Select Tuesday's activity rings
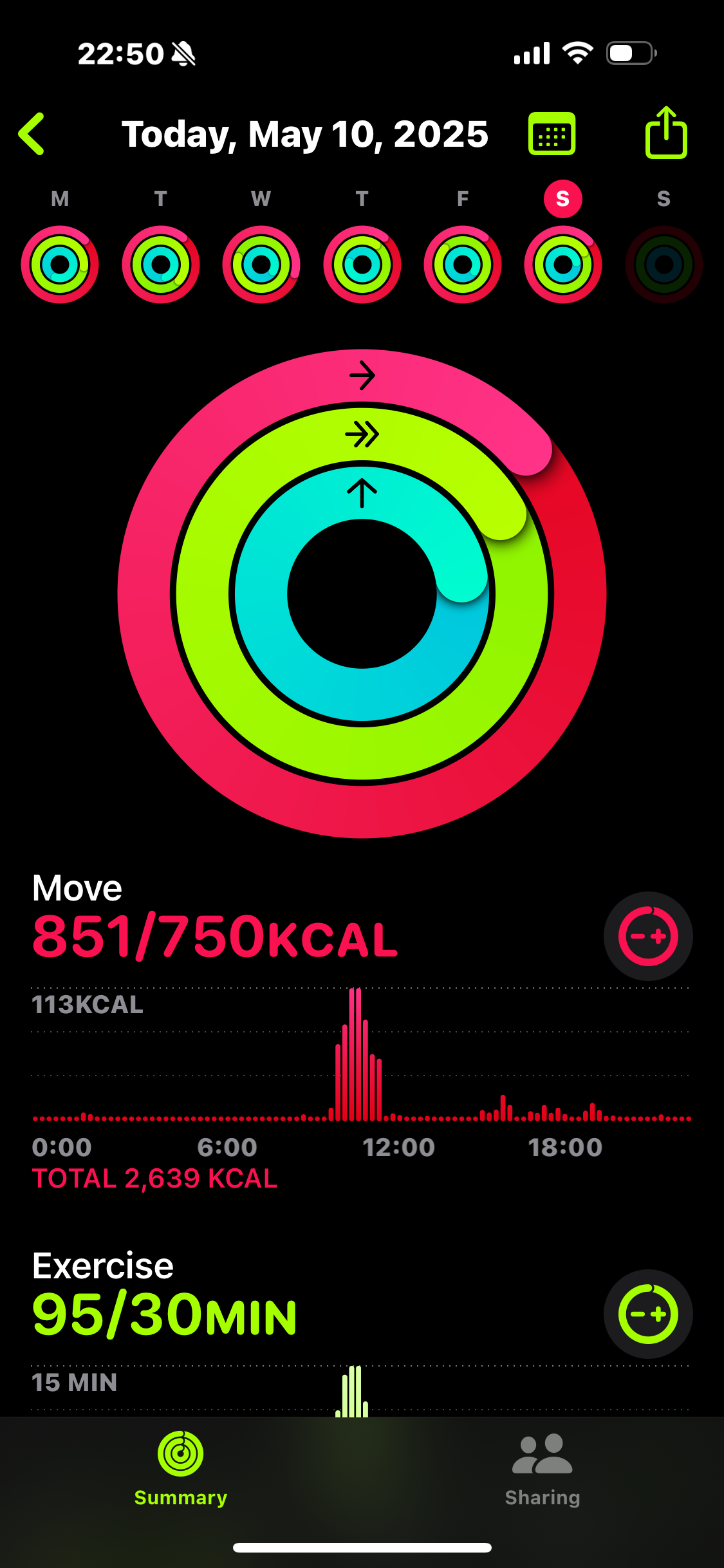 click(x=161, y=265)
